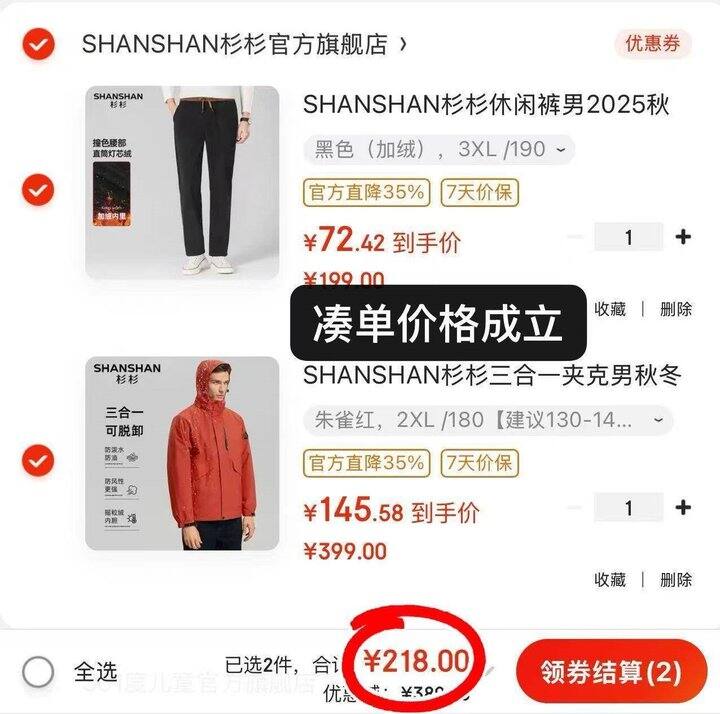Uncheck the 休闲裤 item checkbox
Image resolution: width=720 pixels, height=714 pixels.
38,189
